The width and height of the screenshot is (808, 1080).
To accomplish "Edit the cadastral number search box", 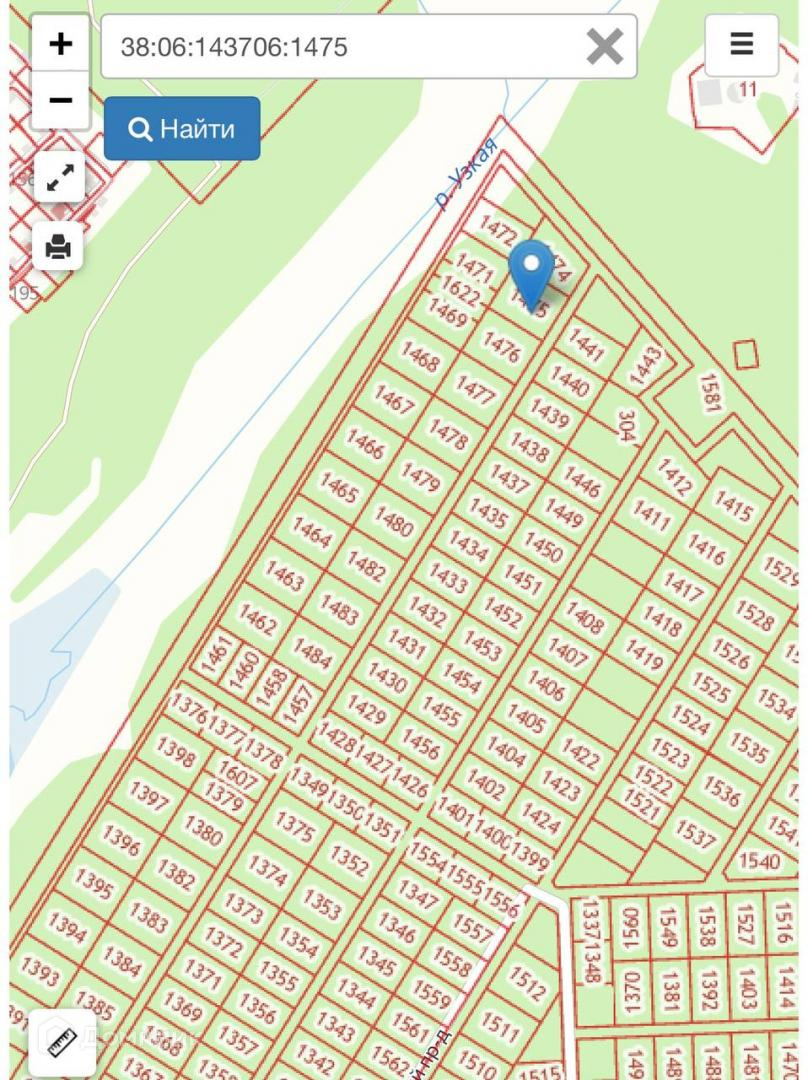I will 340,46.
